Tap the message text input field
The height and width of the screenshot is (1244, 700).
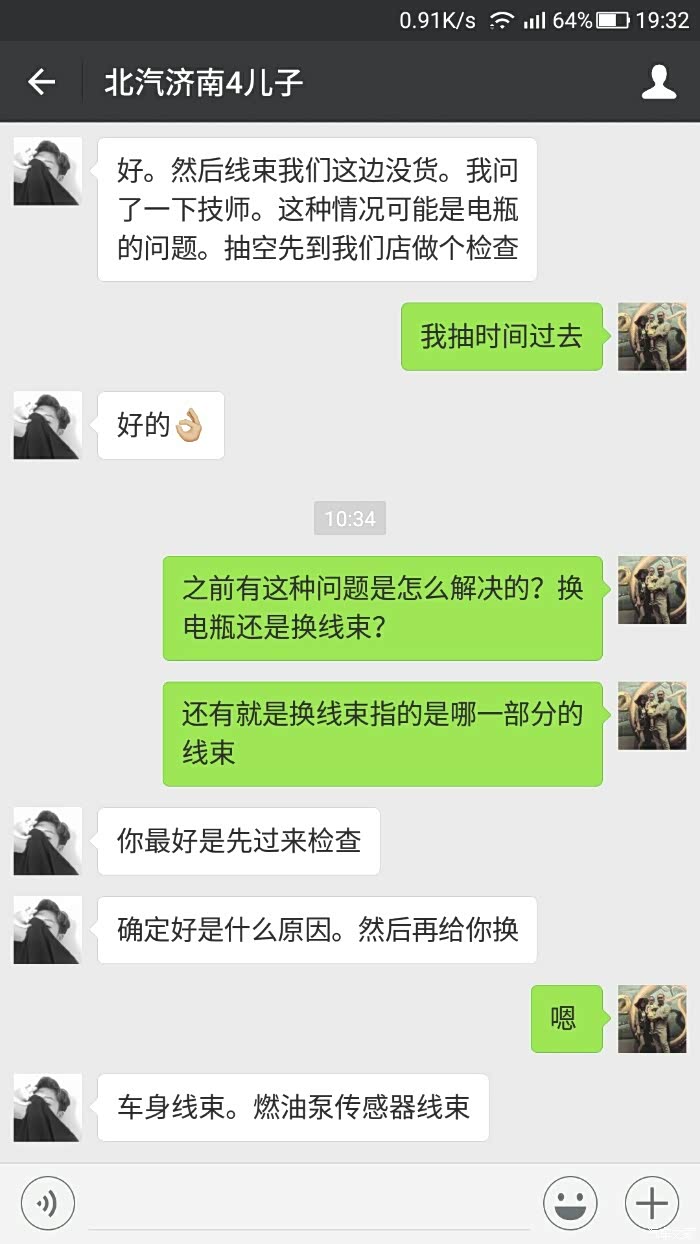309,1203
